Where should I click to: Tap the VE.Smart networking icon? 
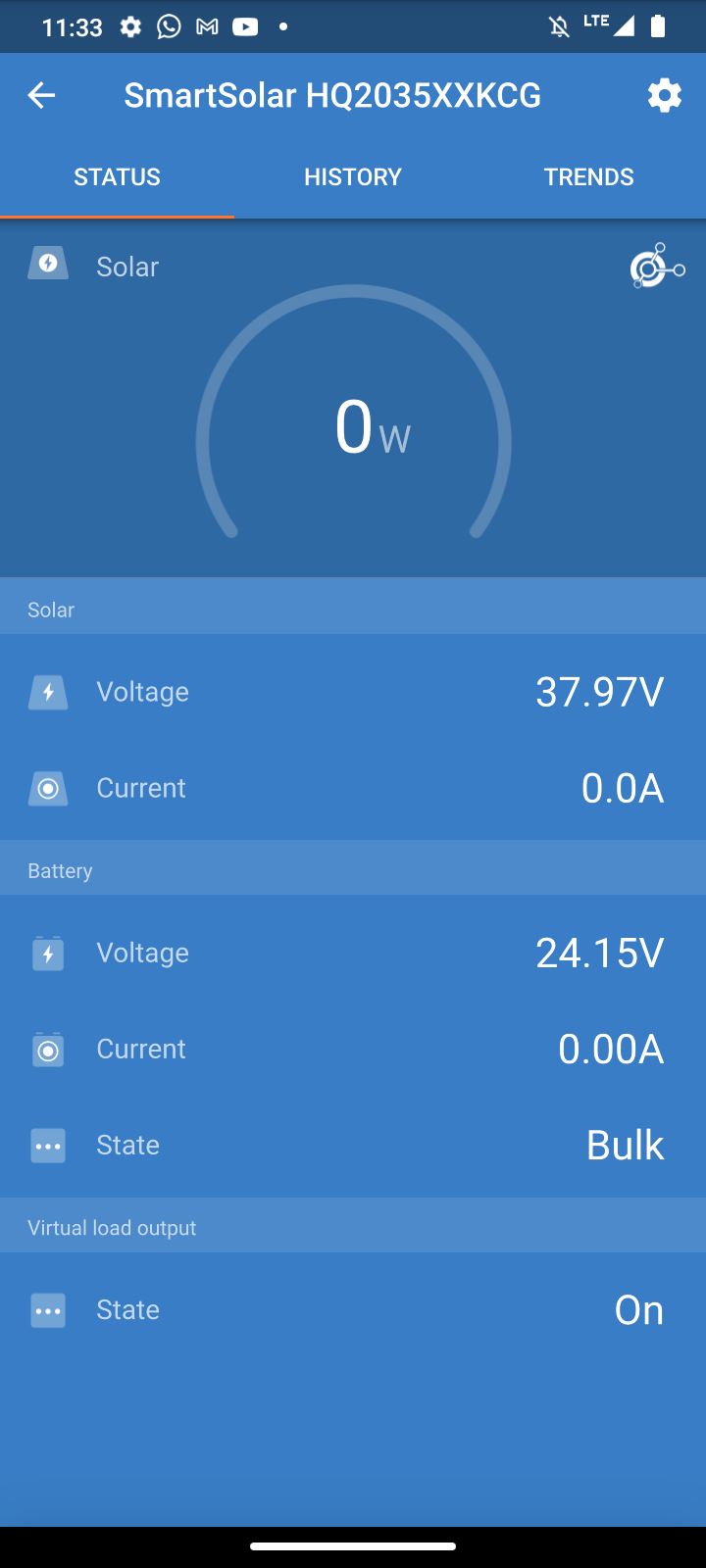click(x=657, y=266)
